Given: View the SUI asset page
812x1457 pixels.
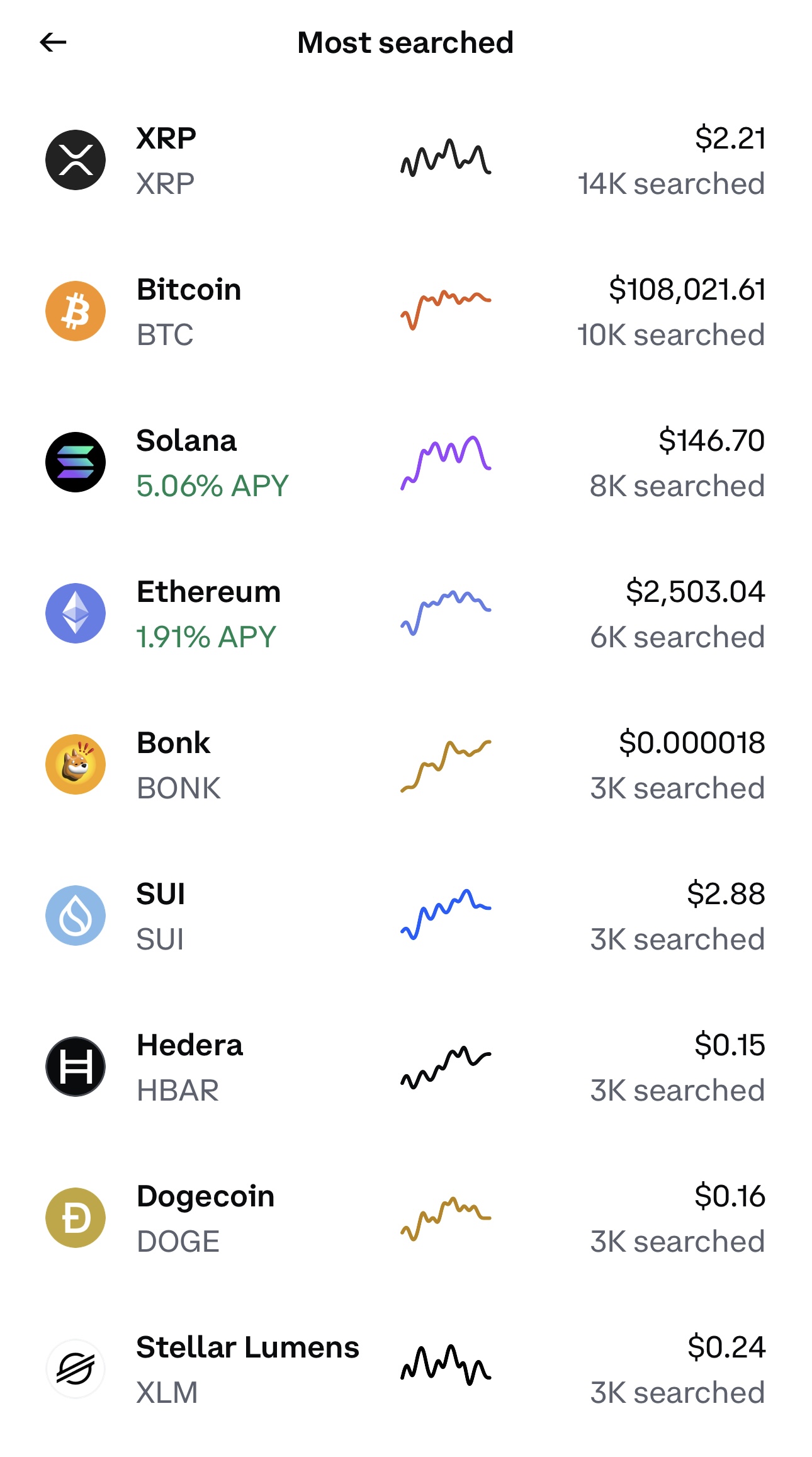Looking at the screenshot, I should 406,916.
